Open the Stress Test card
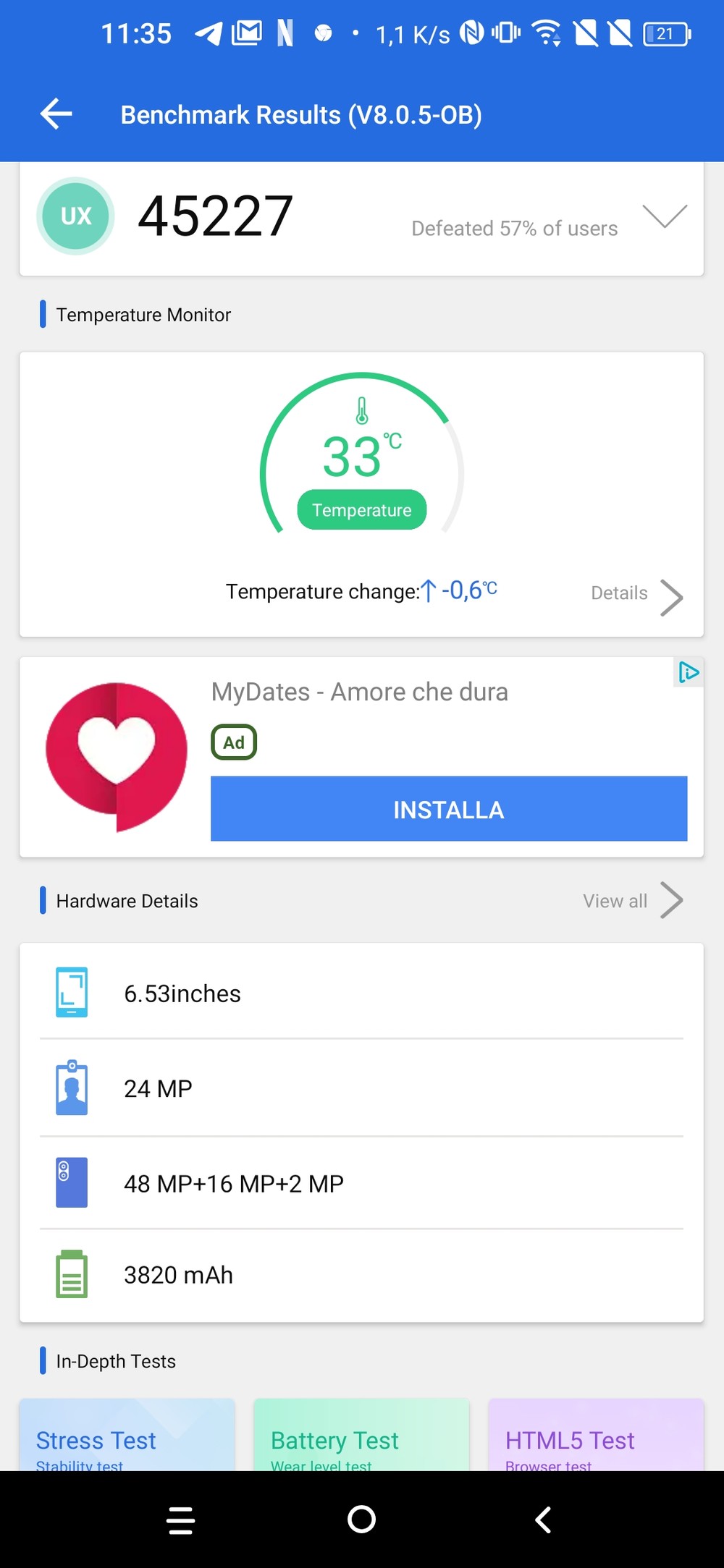724x1568 pixels. [x=127, y=1435]
